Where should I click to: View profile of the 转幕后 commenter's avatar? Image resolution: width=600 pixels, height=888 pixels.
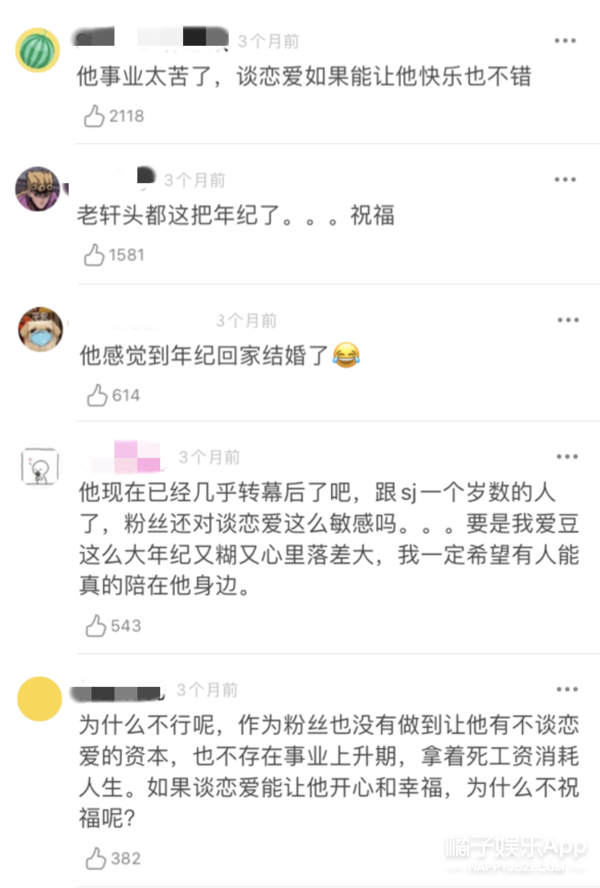[x=40, y=466]
